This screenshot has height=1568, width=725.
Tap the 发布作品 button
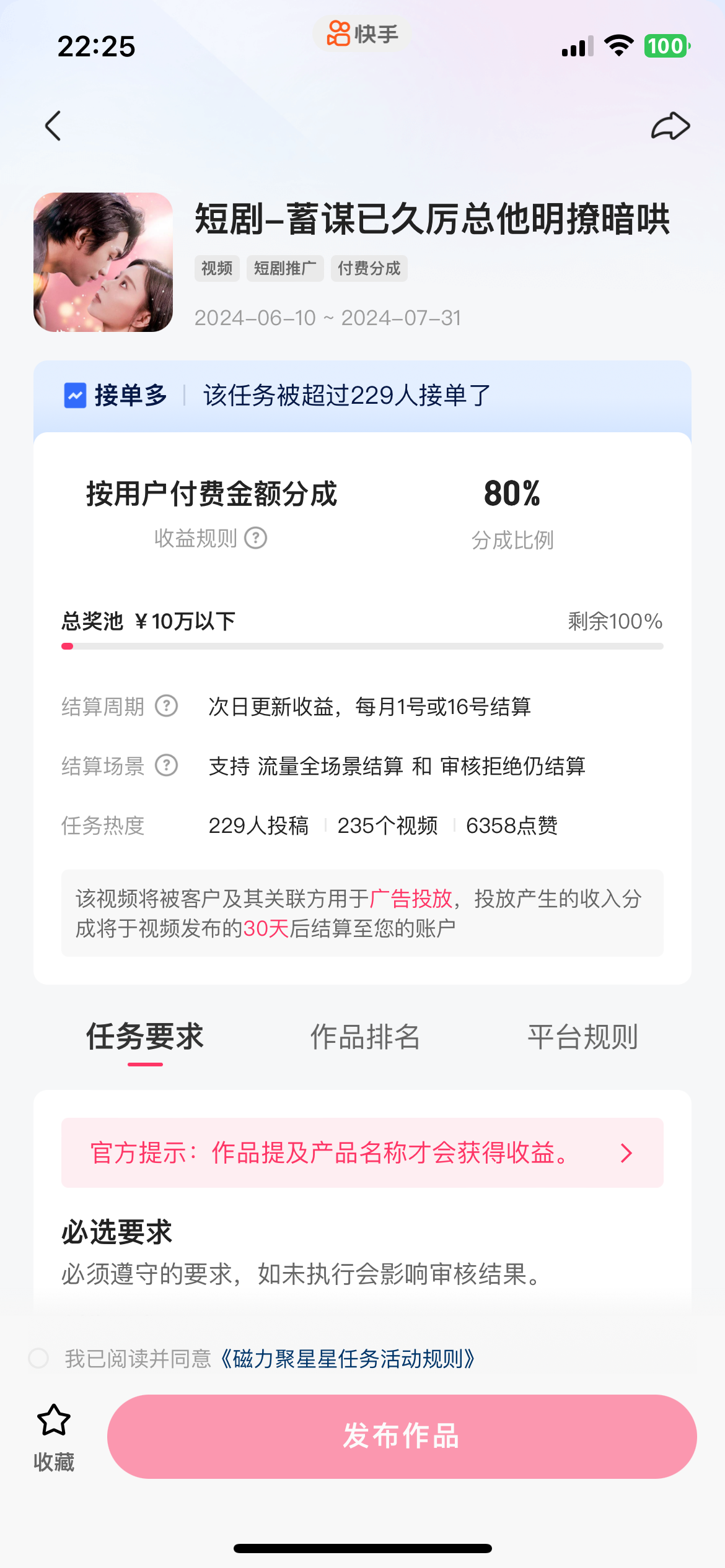402,1437
